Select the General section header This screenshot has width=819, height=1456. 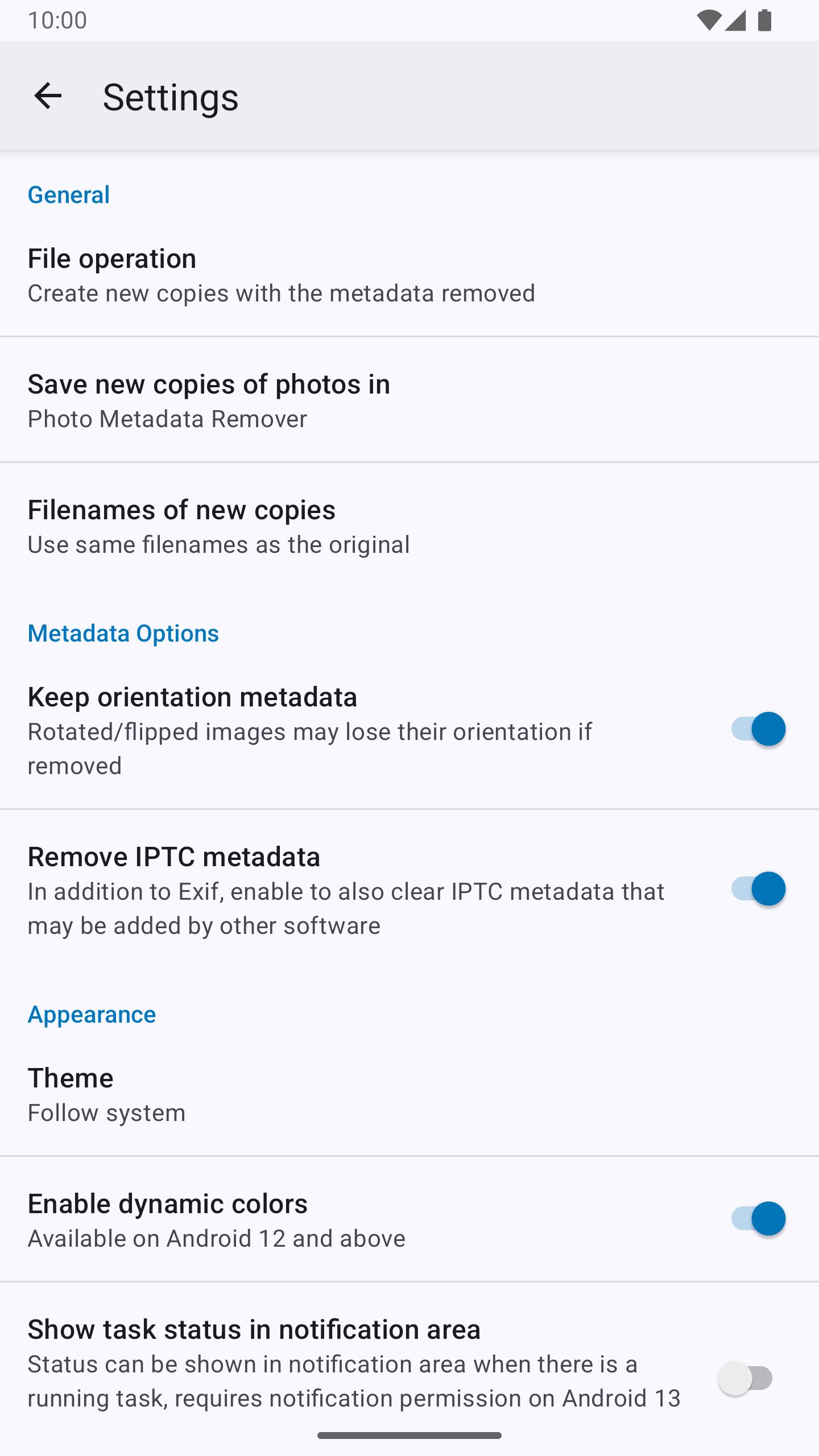68,195
